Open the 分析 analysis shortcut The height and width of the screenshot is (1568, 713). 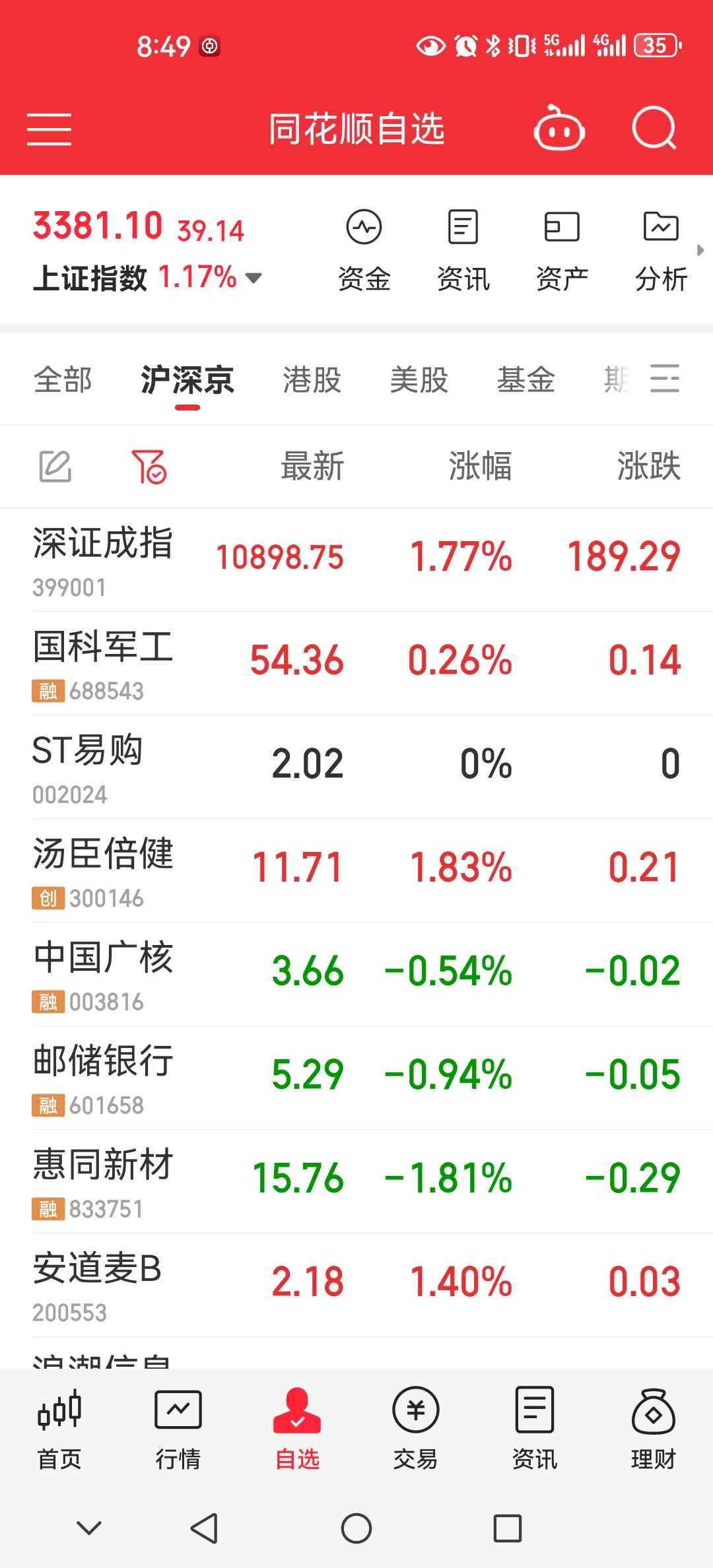(661, 251)
